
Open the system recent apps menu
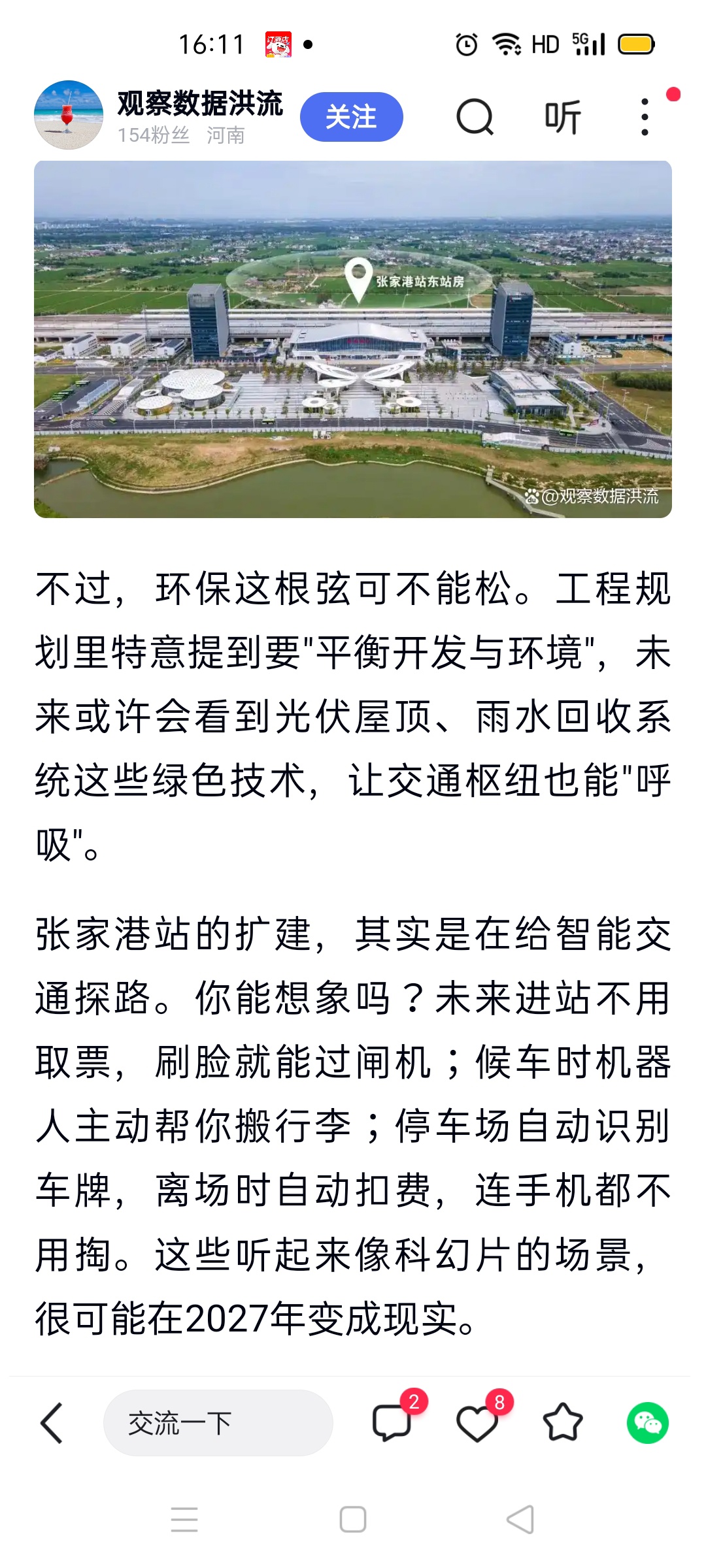[x=184, y=1520]
